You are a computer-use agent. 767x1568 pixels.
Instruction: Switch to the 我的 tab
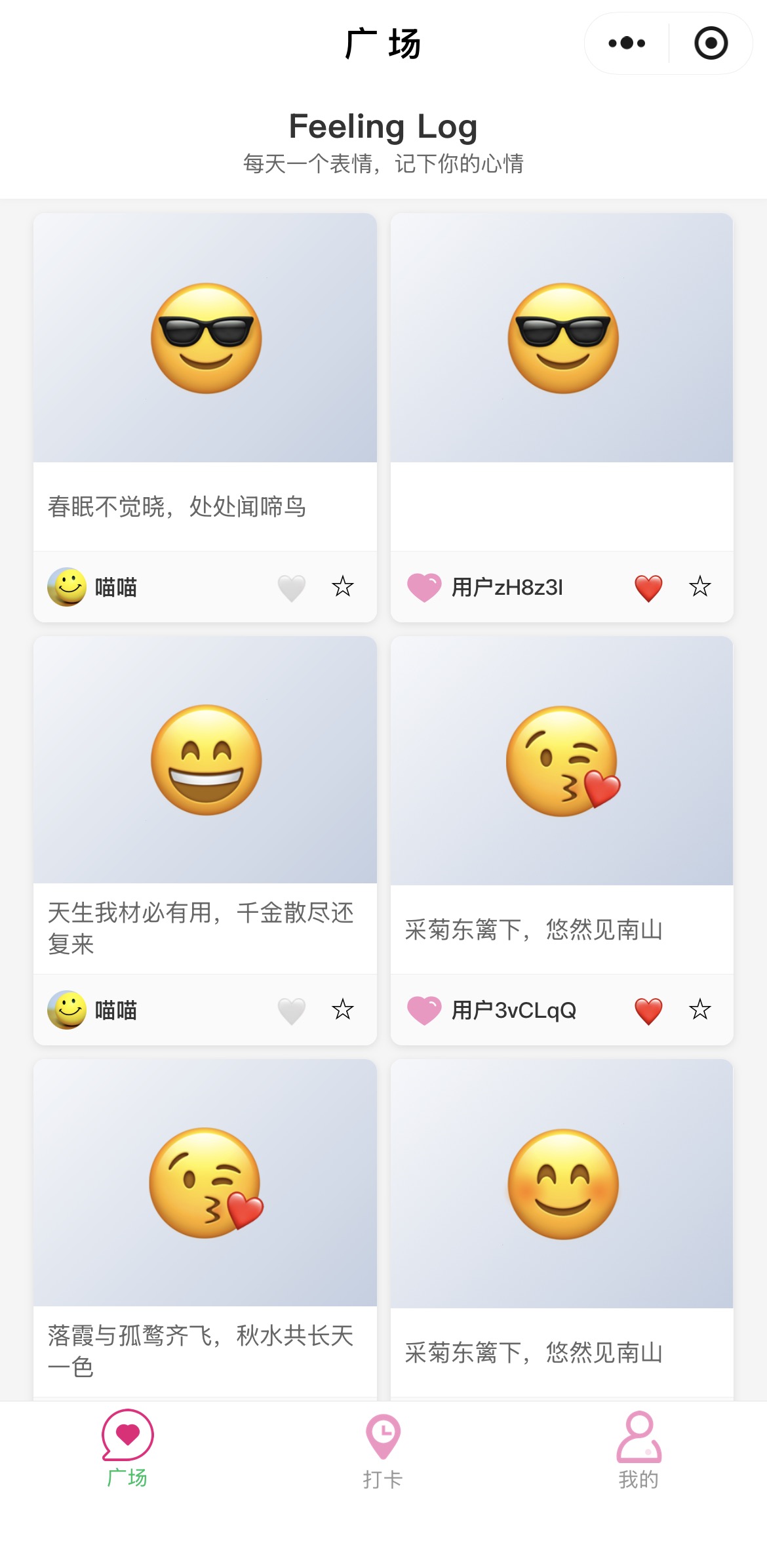639,1451
